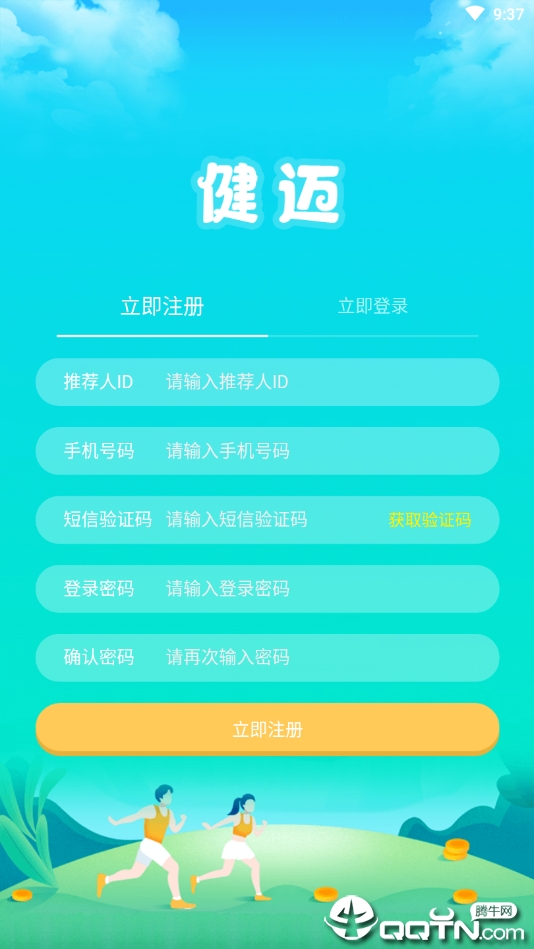The image size is (534, 949).
Task: Switch to the 立即登录 tab
Action: 372,306
